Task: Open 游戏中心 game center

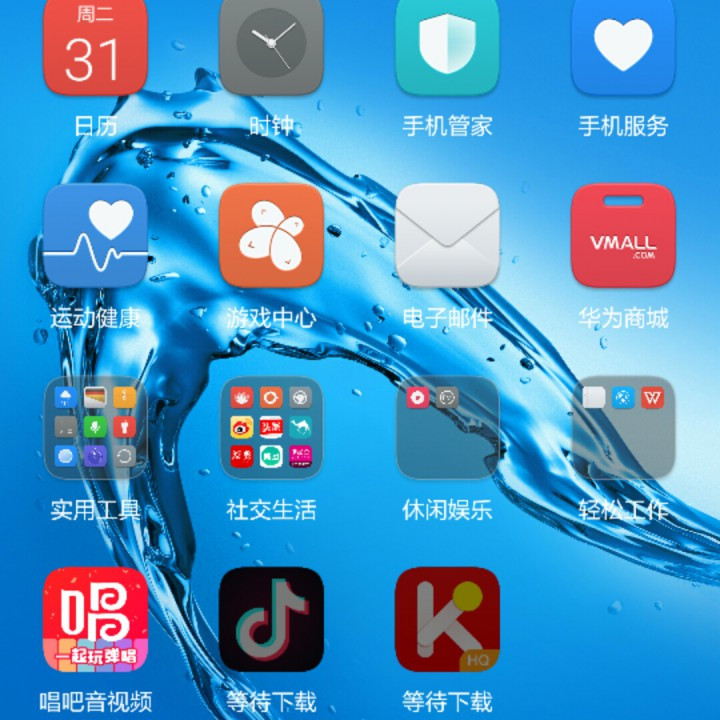Action: coord(271,236)
